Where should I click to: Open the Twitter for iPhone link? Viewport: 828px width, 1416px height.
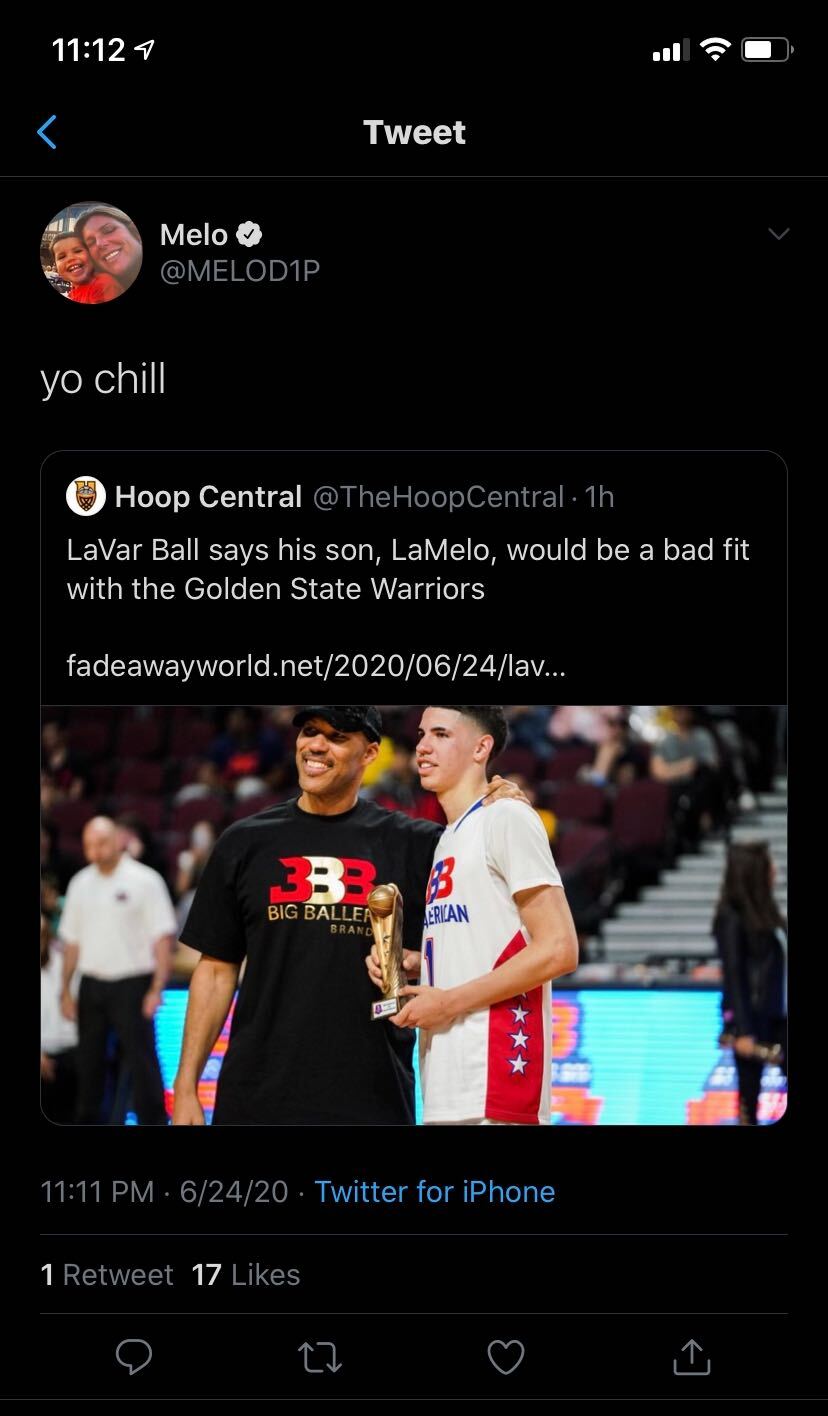tap(434, 1191)
